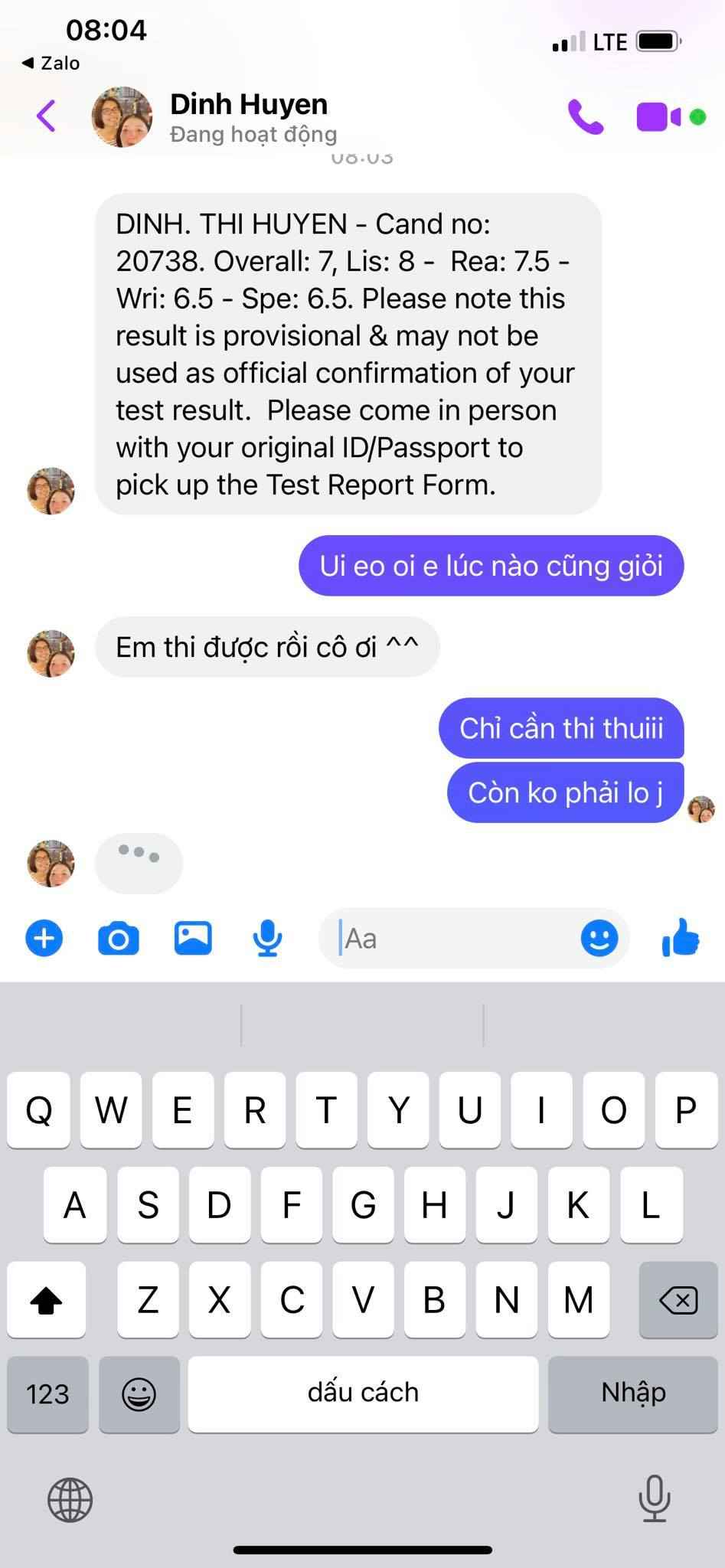Open Dinh Huyen's profile from the header
Viewport: 725px width, 1568px height.
pos(248,116)
